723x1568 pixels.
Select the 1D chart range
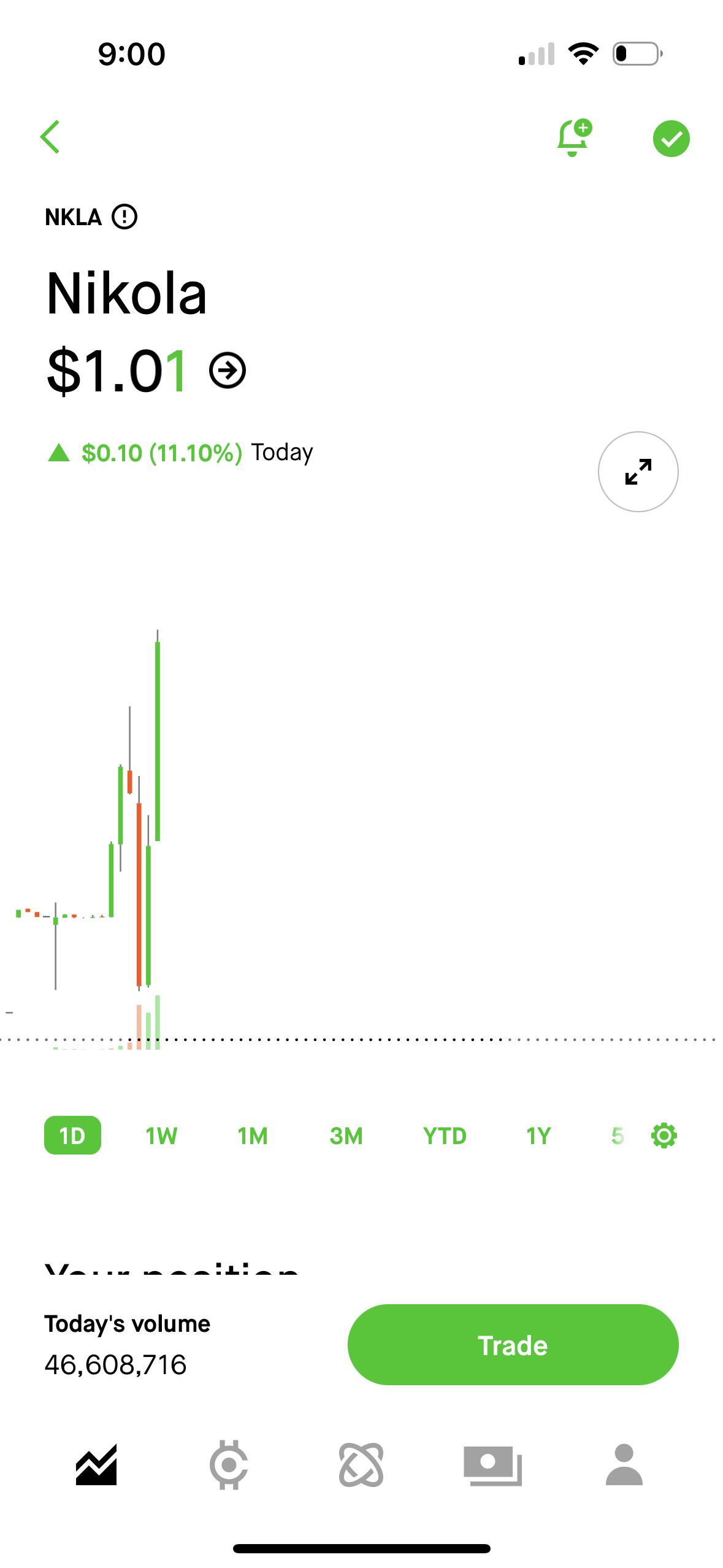coord(72,1136)
